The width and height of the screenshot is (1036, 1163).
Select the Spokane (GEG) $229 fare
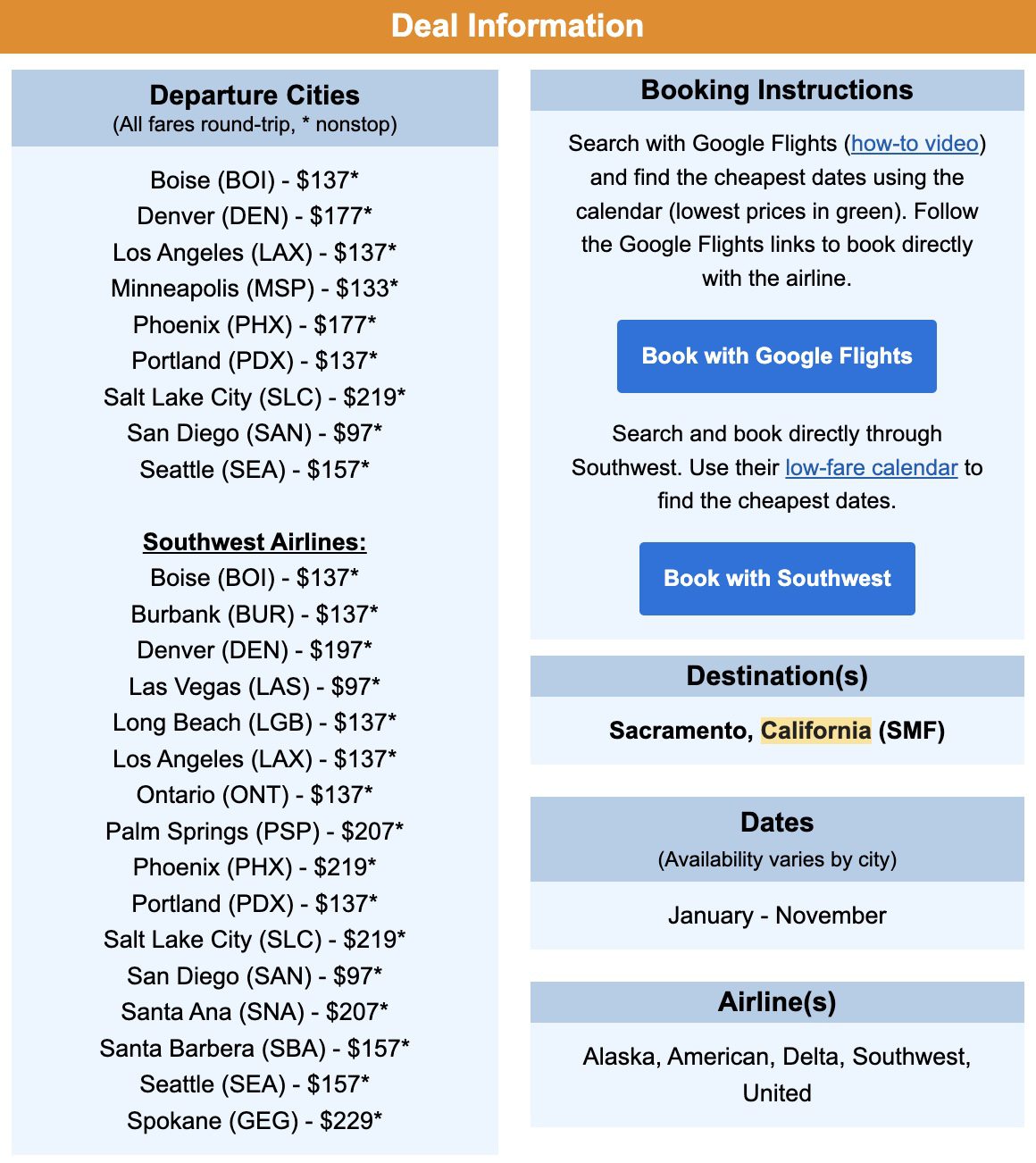254,1120
